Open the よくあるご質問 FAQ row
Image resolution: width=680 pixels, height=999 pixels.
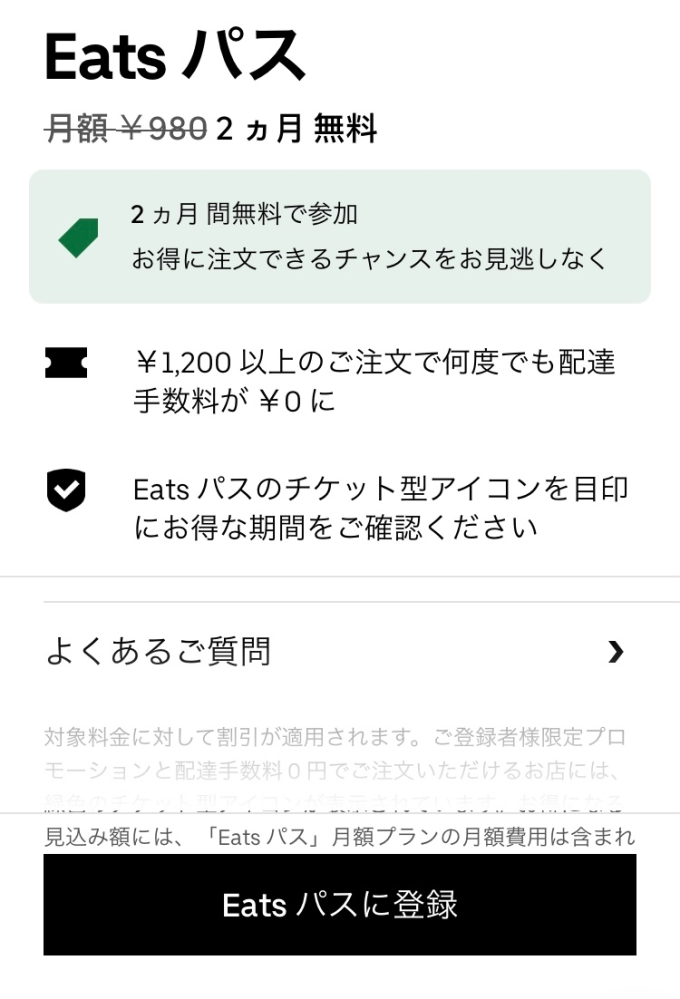pyautogui.click(x=338, y=652)
